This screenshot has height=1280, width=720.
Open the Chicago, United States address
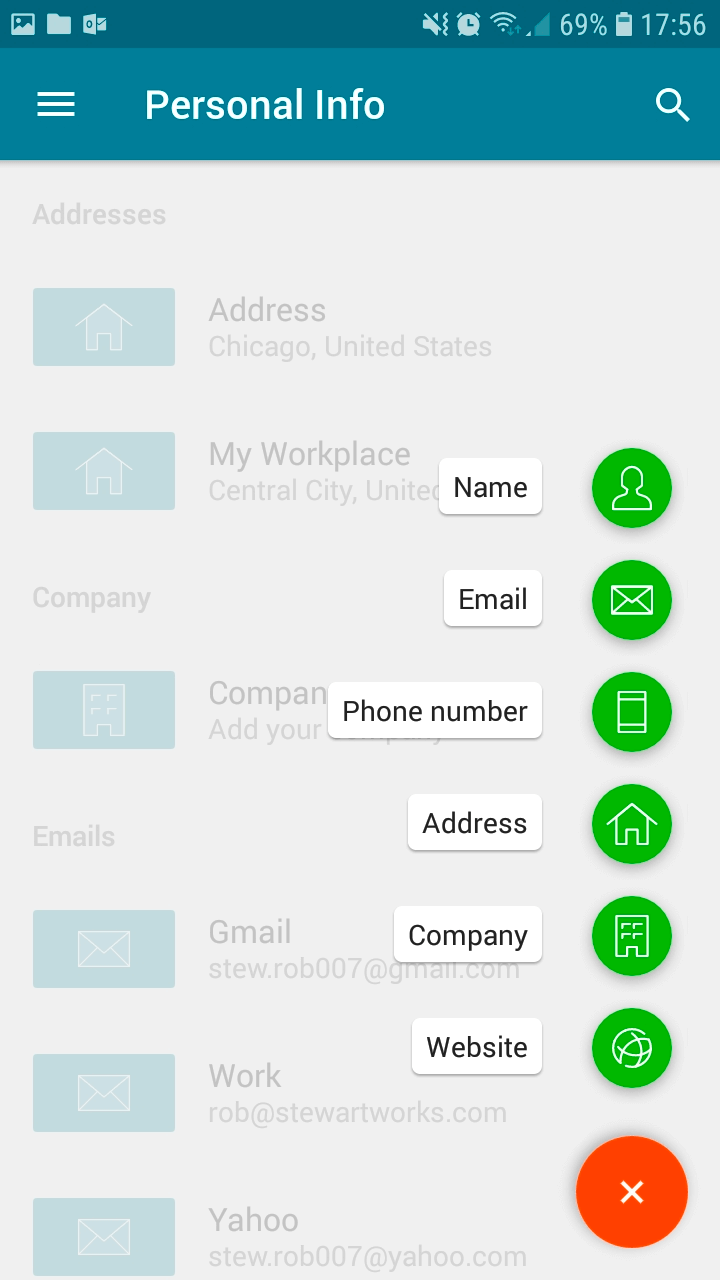[x=360, y=327]
